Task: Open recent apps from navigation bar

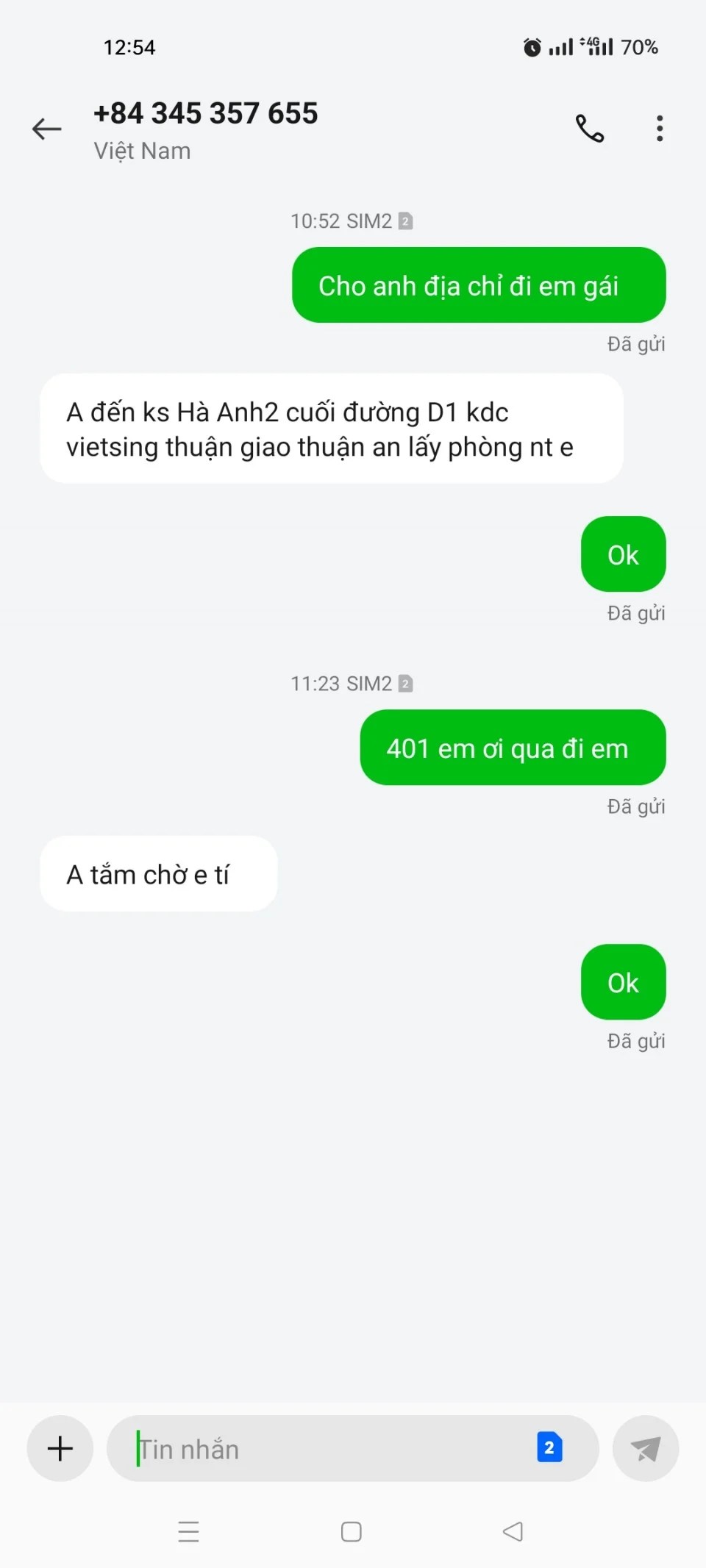Action: point(189,1531)
